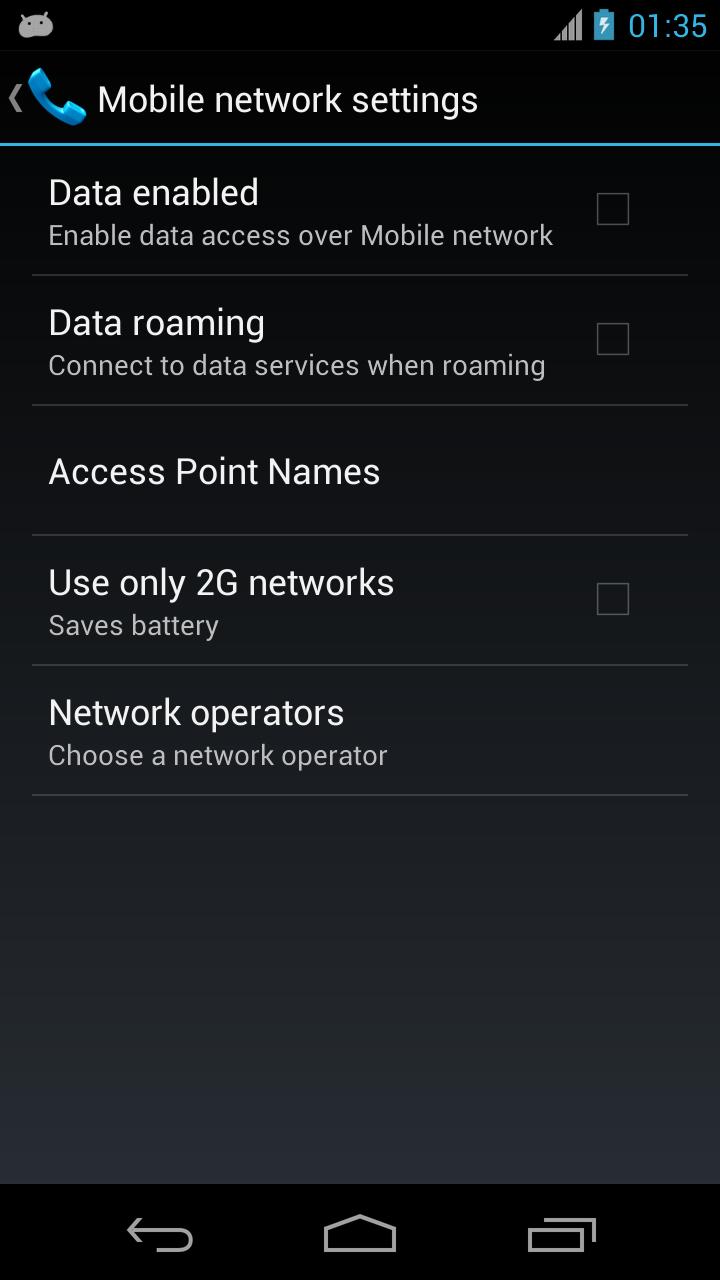
Task: Tap Saves battery subtitle
Action: pos(132,625)
